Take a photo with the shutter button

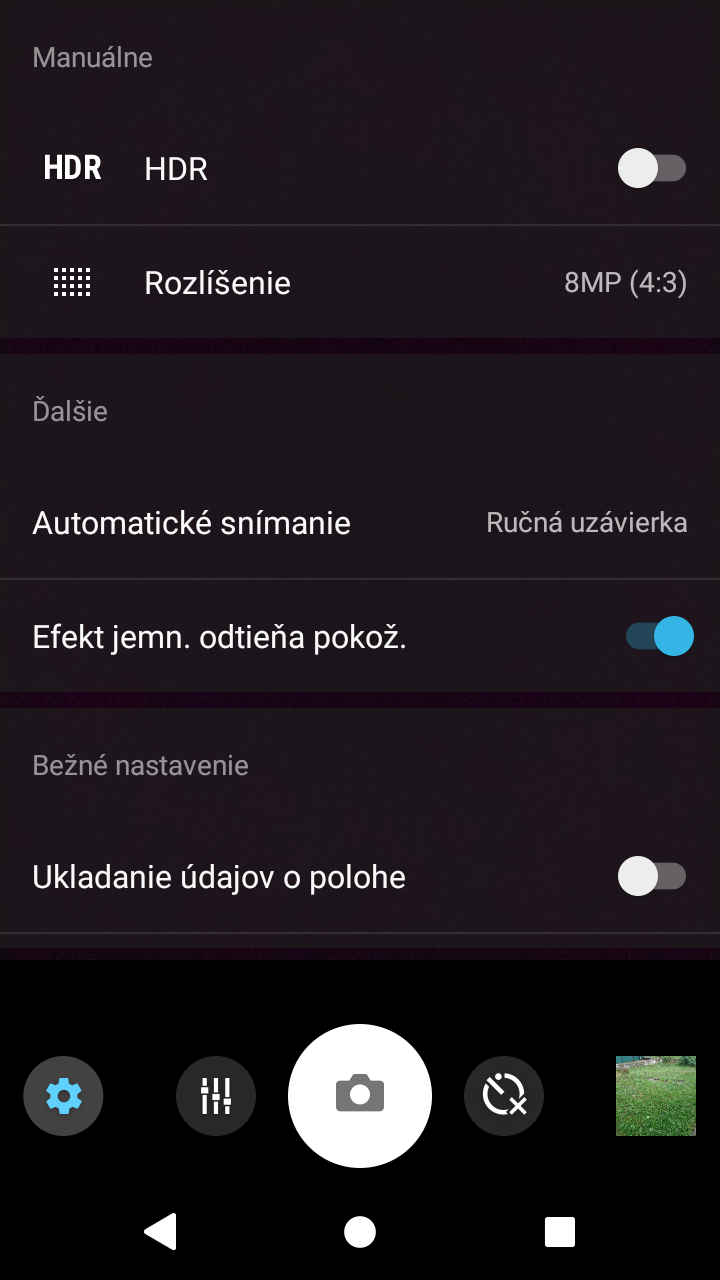360,1096
